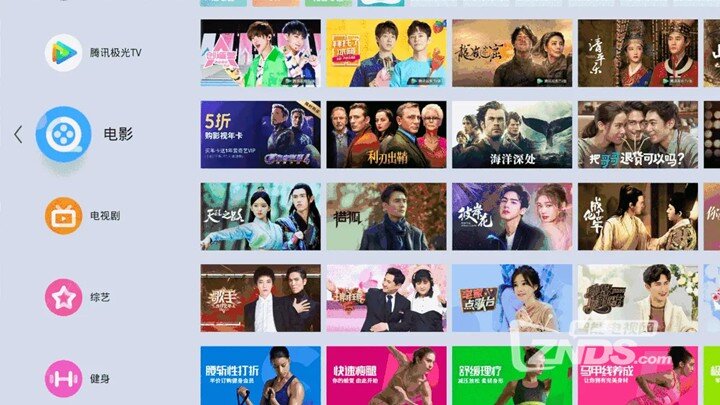The height and width of the screenshot is (405, 720).
Task: Tap the back chevron beside 电影
Action: coord(18,134)
